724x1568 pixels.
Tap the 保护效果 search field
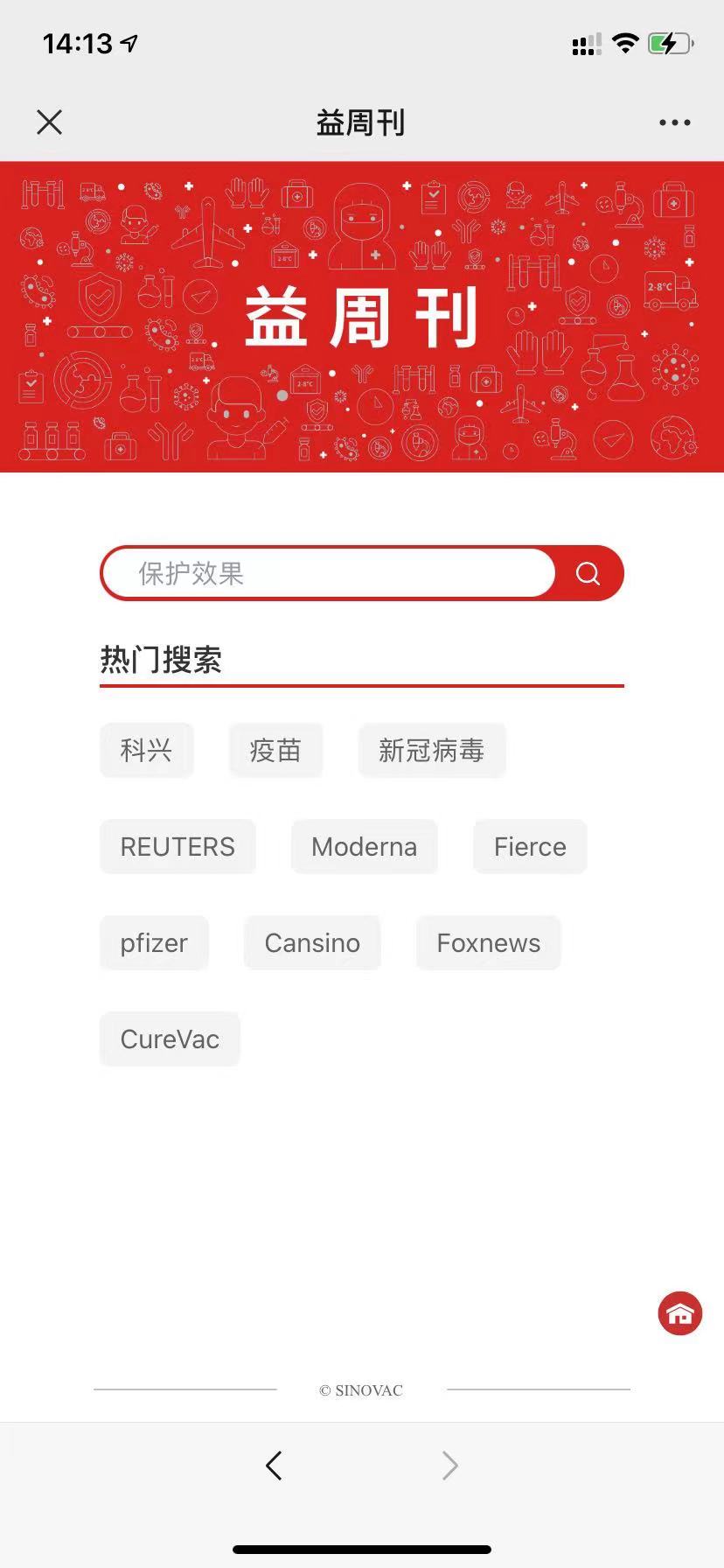329,573
